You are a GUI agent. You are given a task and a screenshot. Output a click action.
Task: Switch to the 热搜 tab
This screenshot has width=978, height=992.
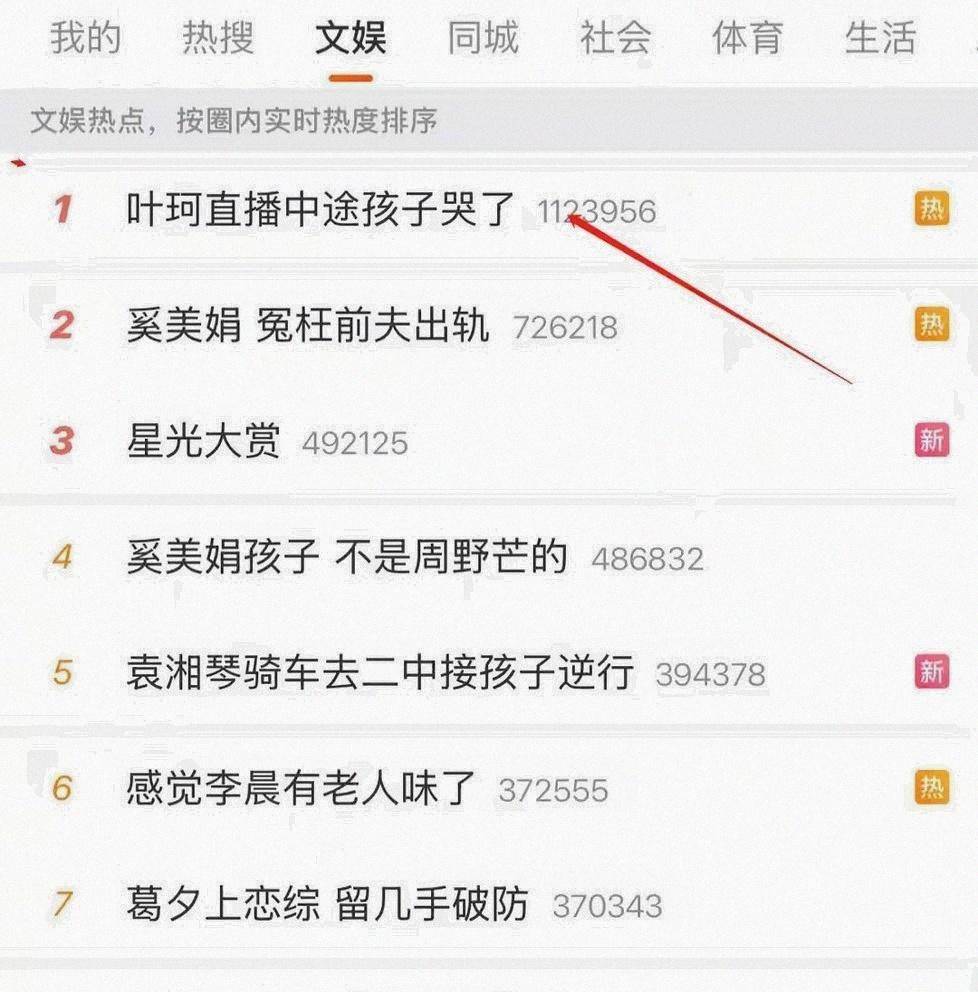coord(218,39)
